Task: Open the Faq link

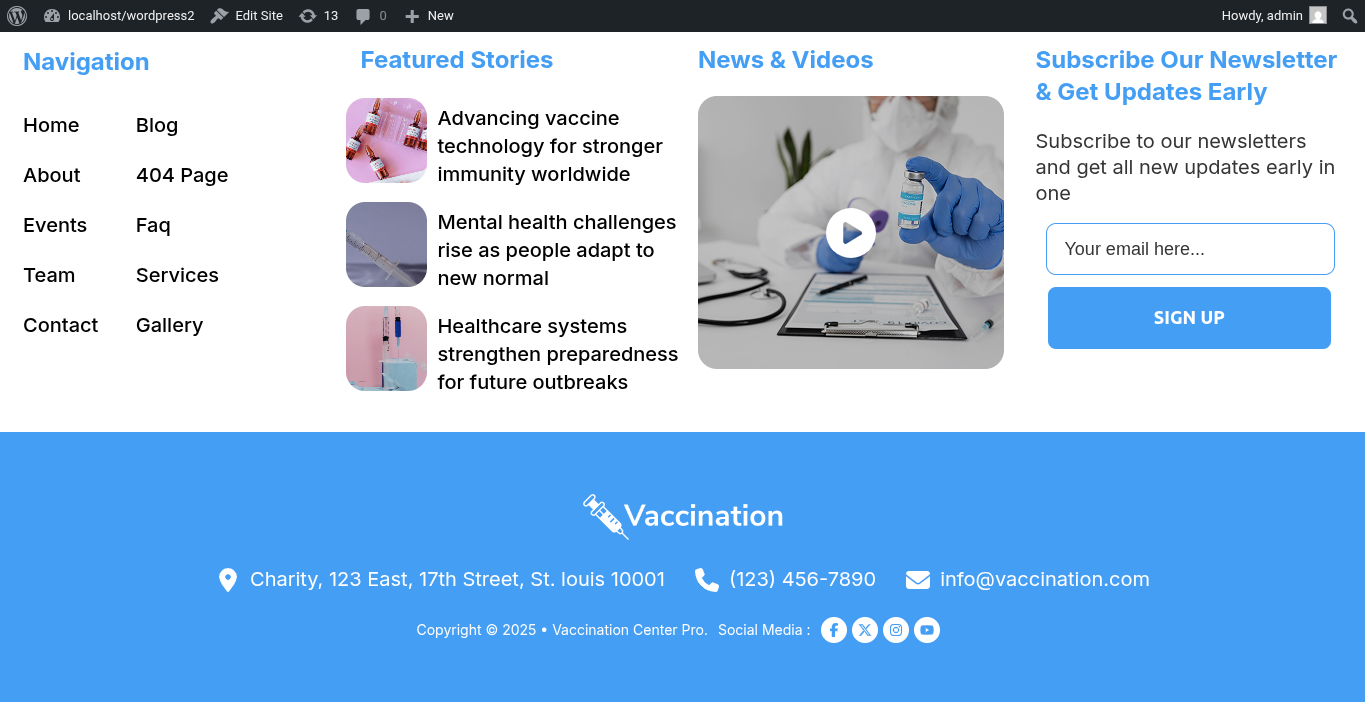Action: coord(153,225)
